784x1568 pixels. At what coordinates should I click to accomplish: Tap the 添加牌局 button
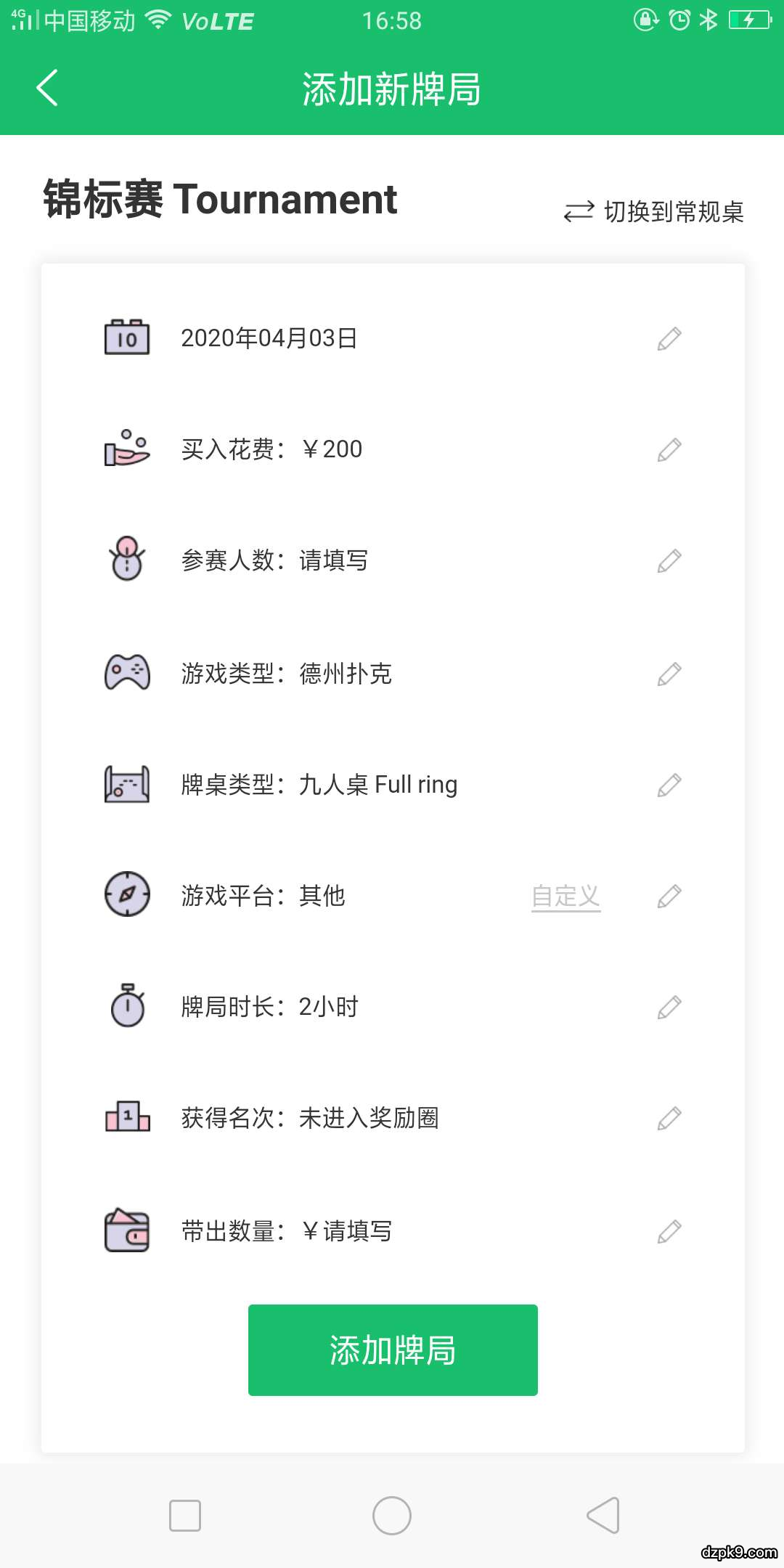[393, 1350]
